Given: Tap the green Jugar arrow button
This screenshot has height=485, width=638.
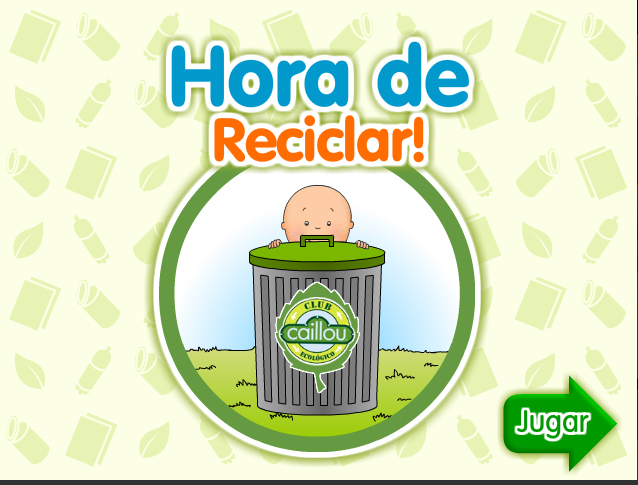Looking at the screenshot, I should (558, 422).
